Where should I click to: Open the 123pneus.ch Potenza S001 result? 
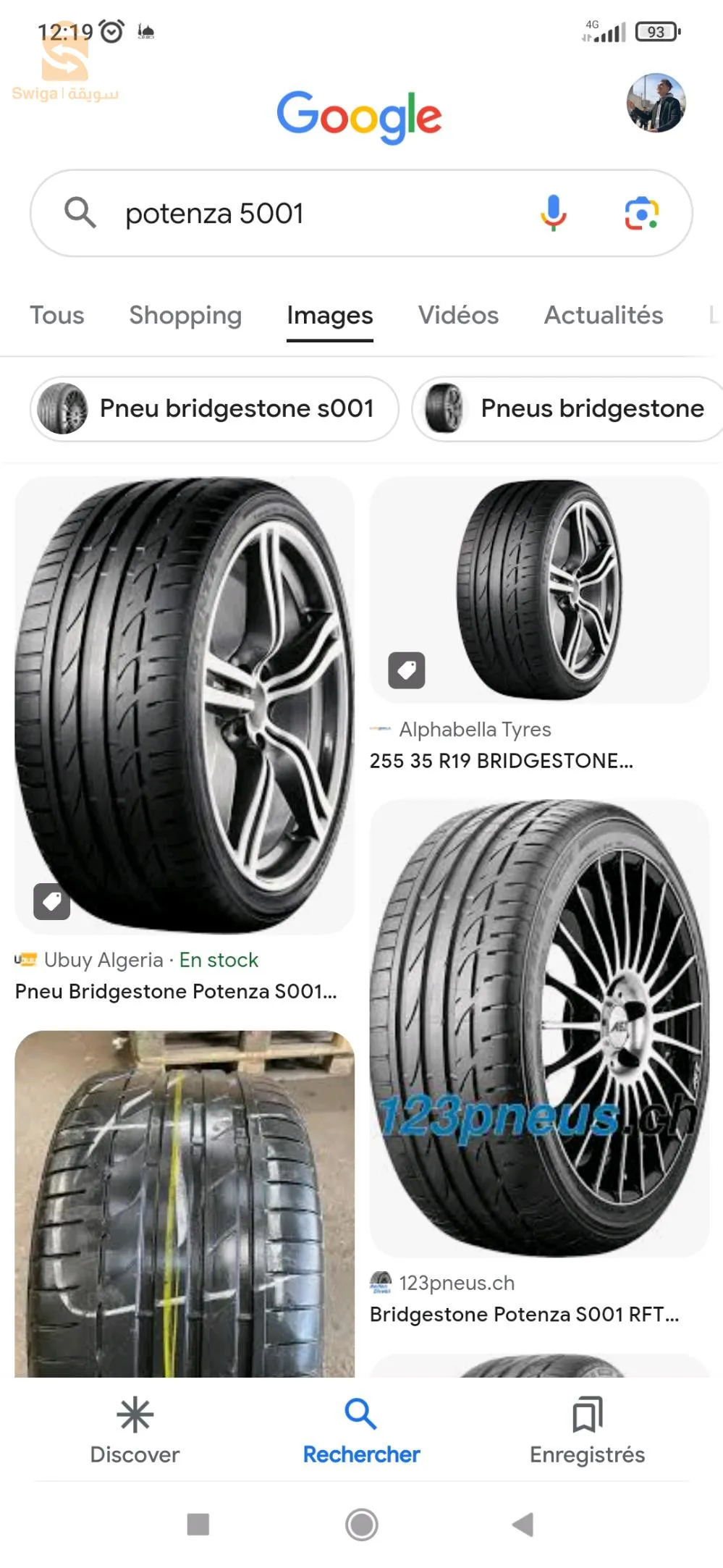[539, 1028]
